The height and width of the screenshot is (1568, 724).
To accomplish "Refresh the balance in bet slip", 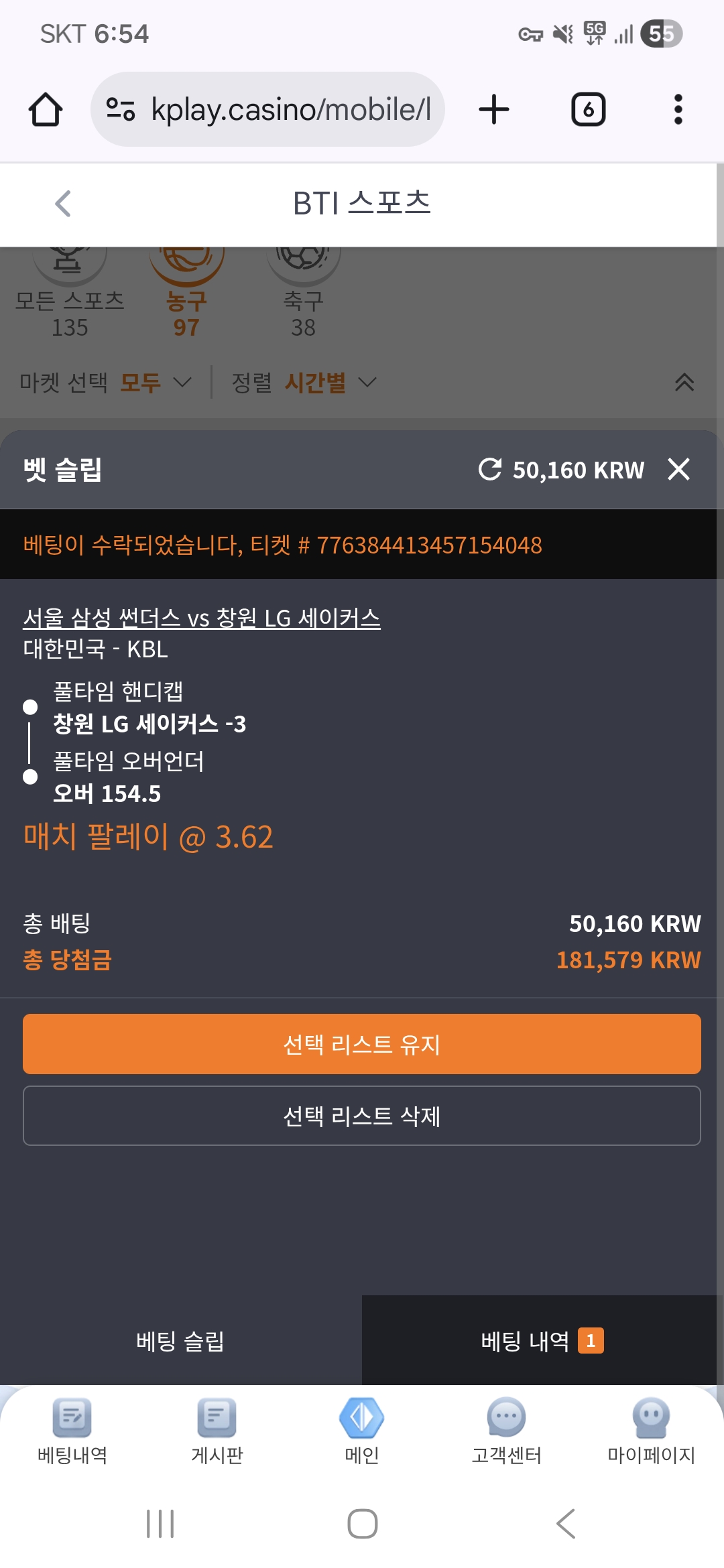I will (490, 469).
